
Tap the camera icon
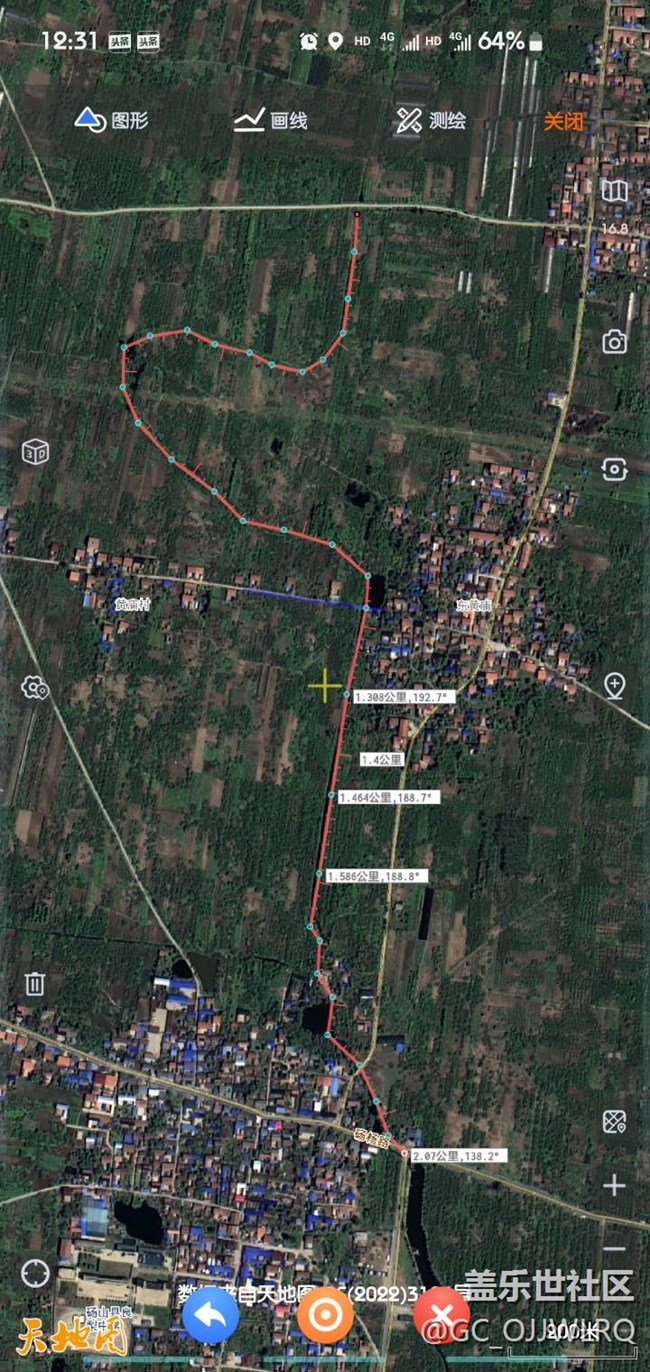[x=615, y=342]
